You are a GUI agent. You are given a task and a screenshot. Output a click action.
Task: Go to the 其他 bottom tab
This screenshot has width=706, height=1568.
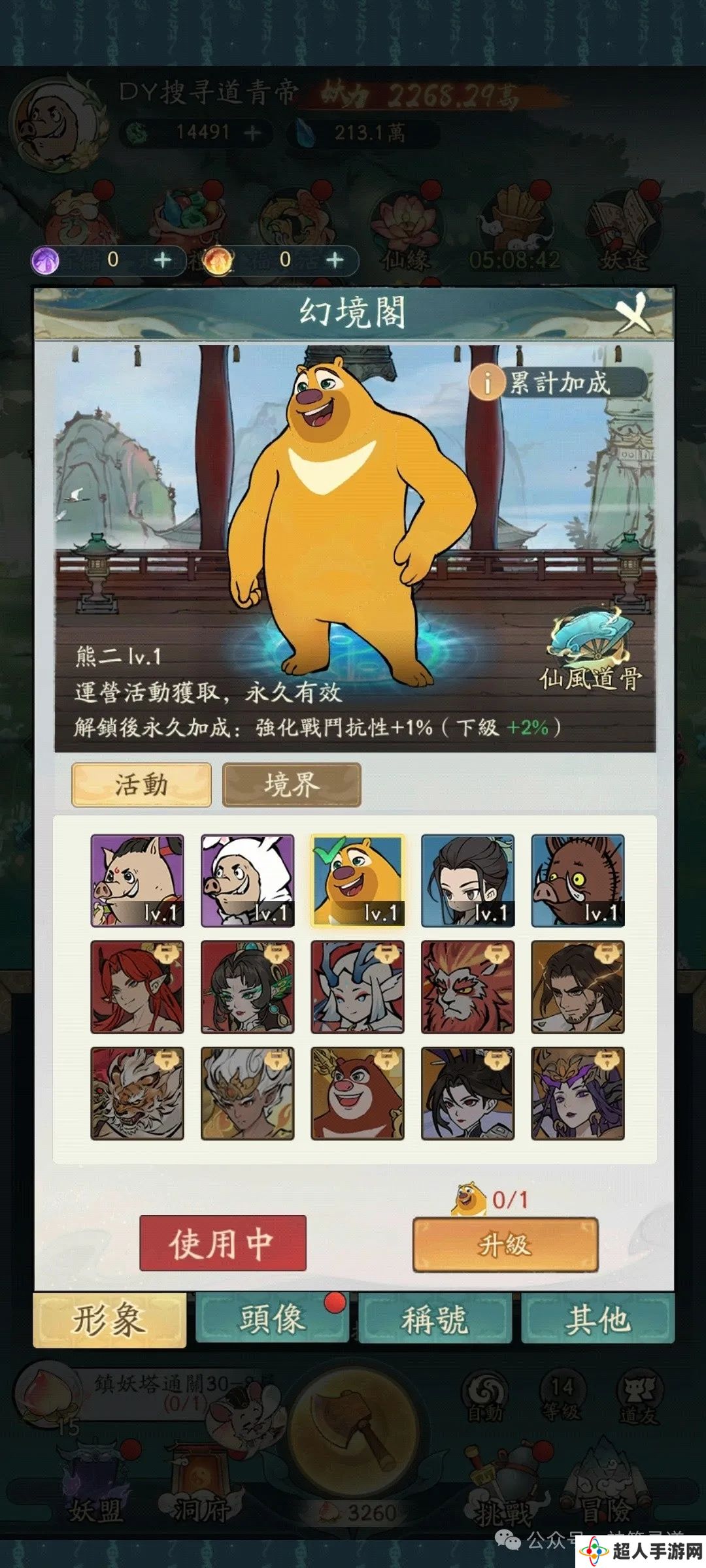pos(597,1318)
